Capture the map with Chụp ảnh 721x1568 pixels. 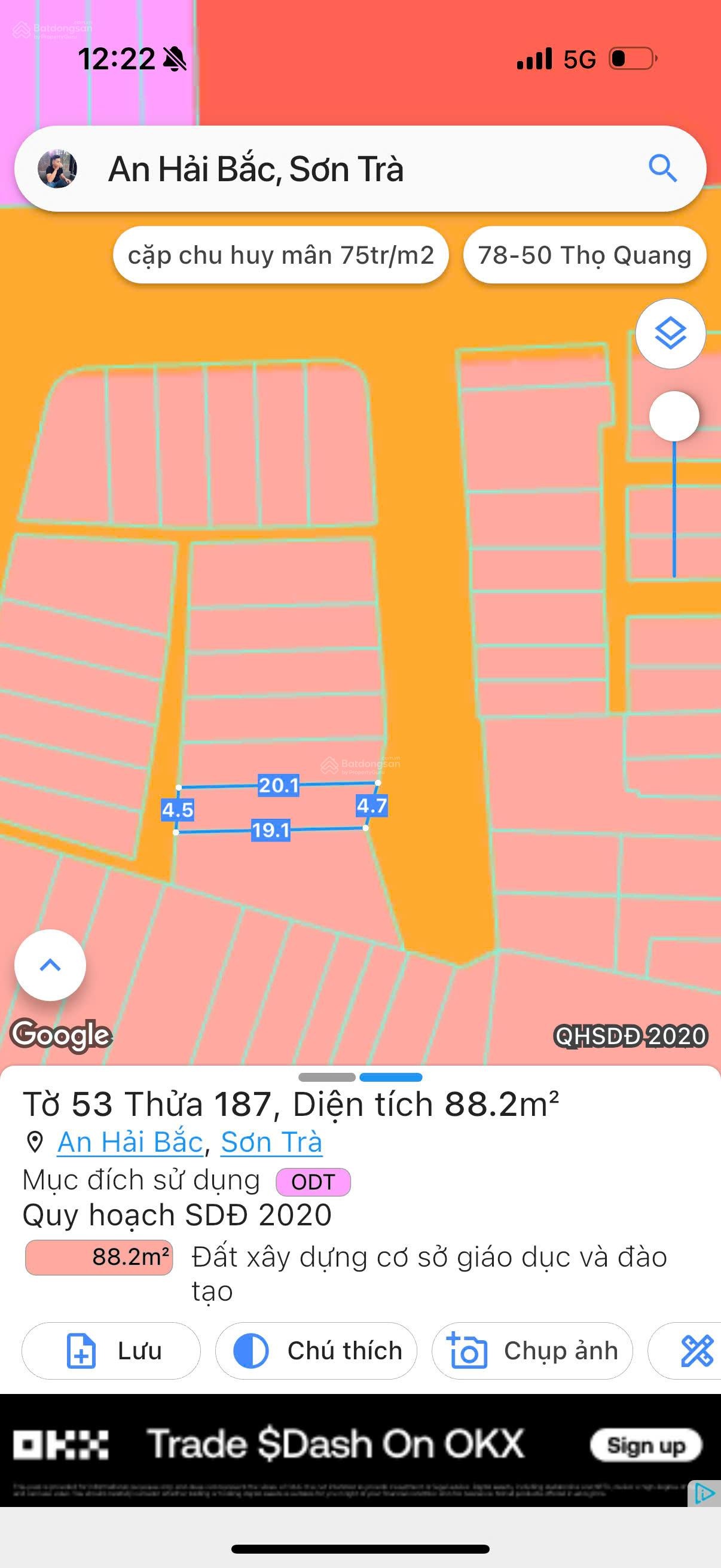(531, 1351)
